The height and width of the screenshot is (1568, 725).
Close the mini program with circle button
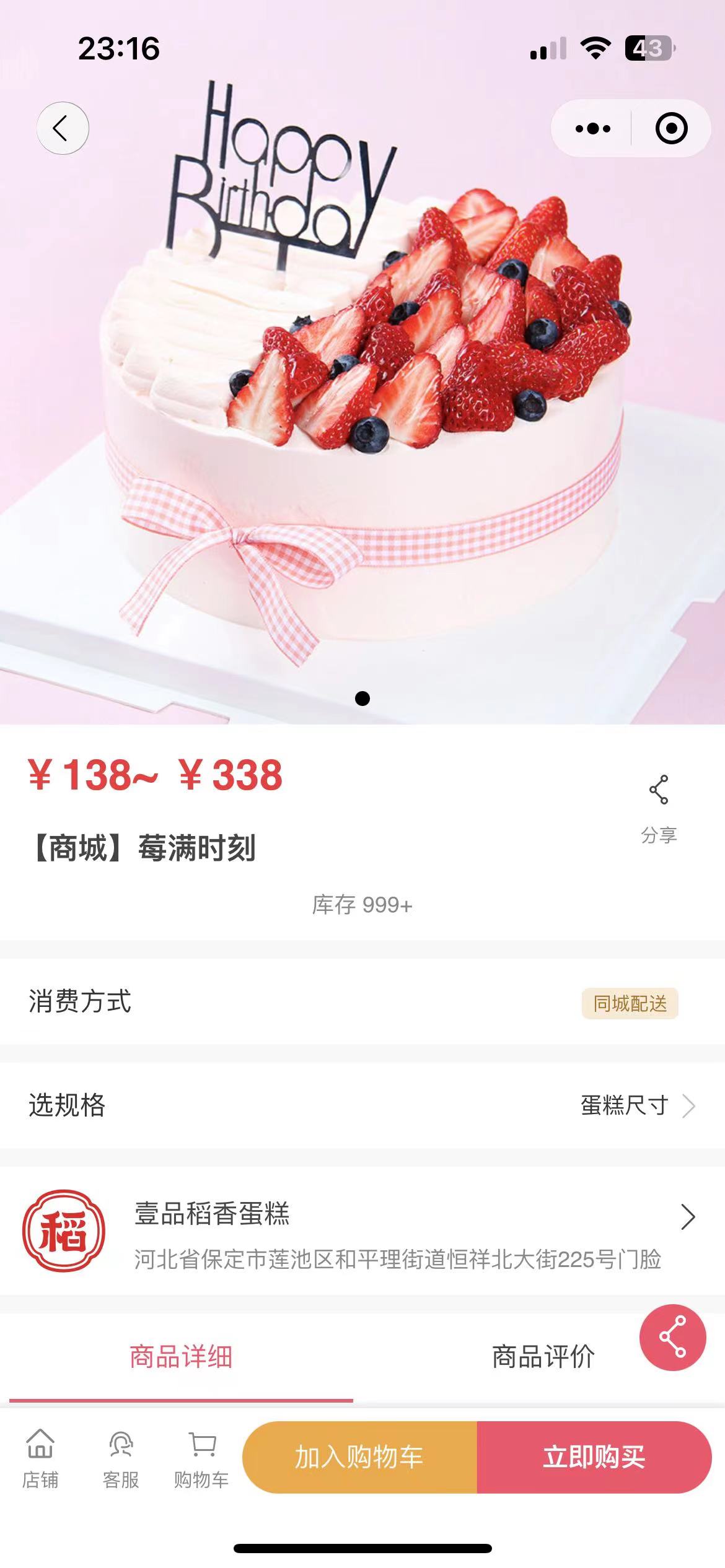coord(671,129)
